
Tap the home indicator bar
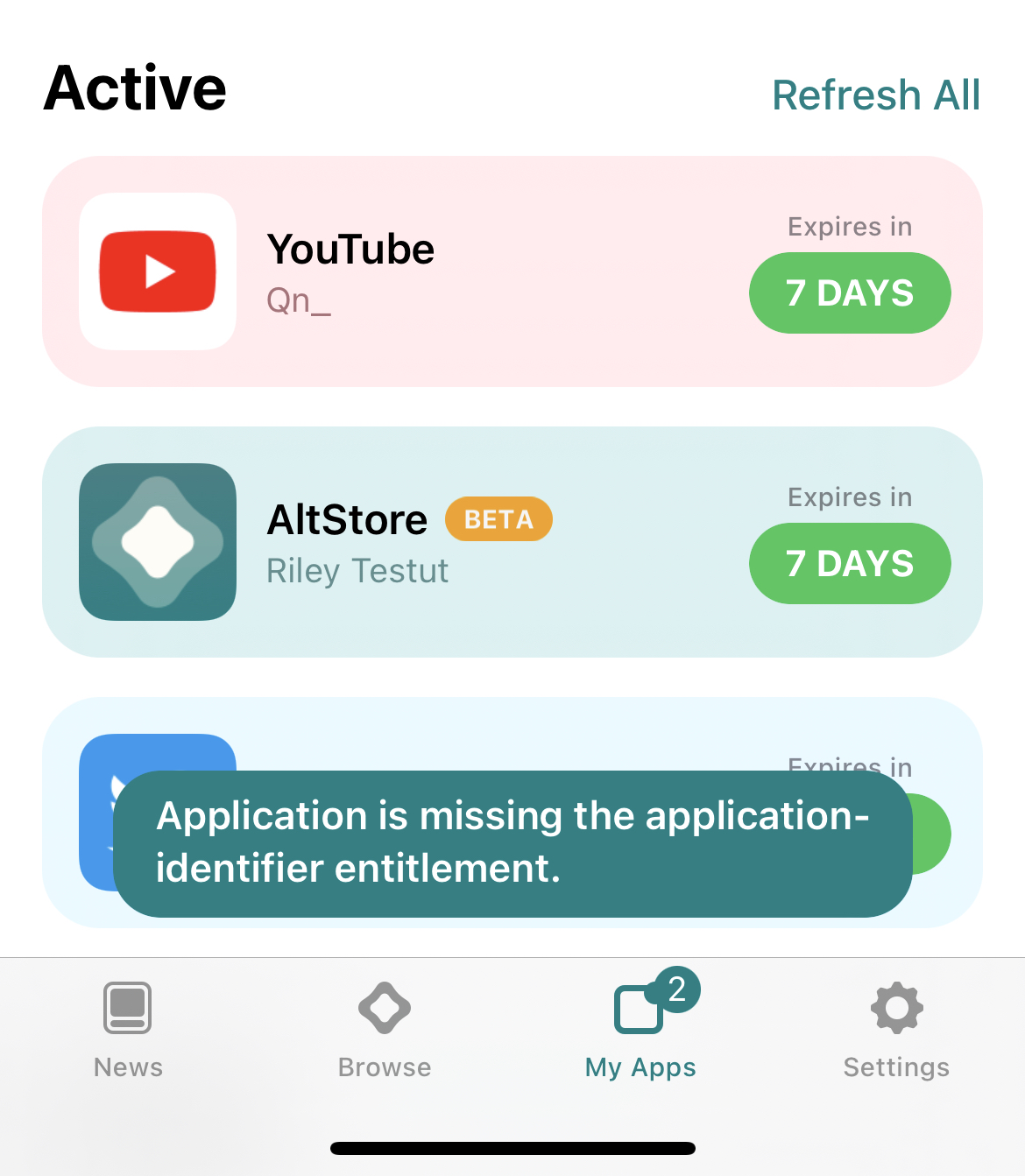pos(512,1147)
